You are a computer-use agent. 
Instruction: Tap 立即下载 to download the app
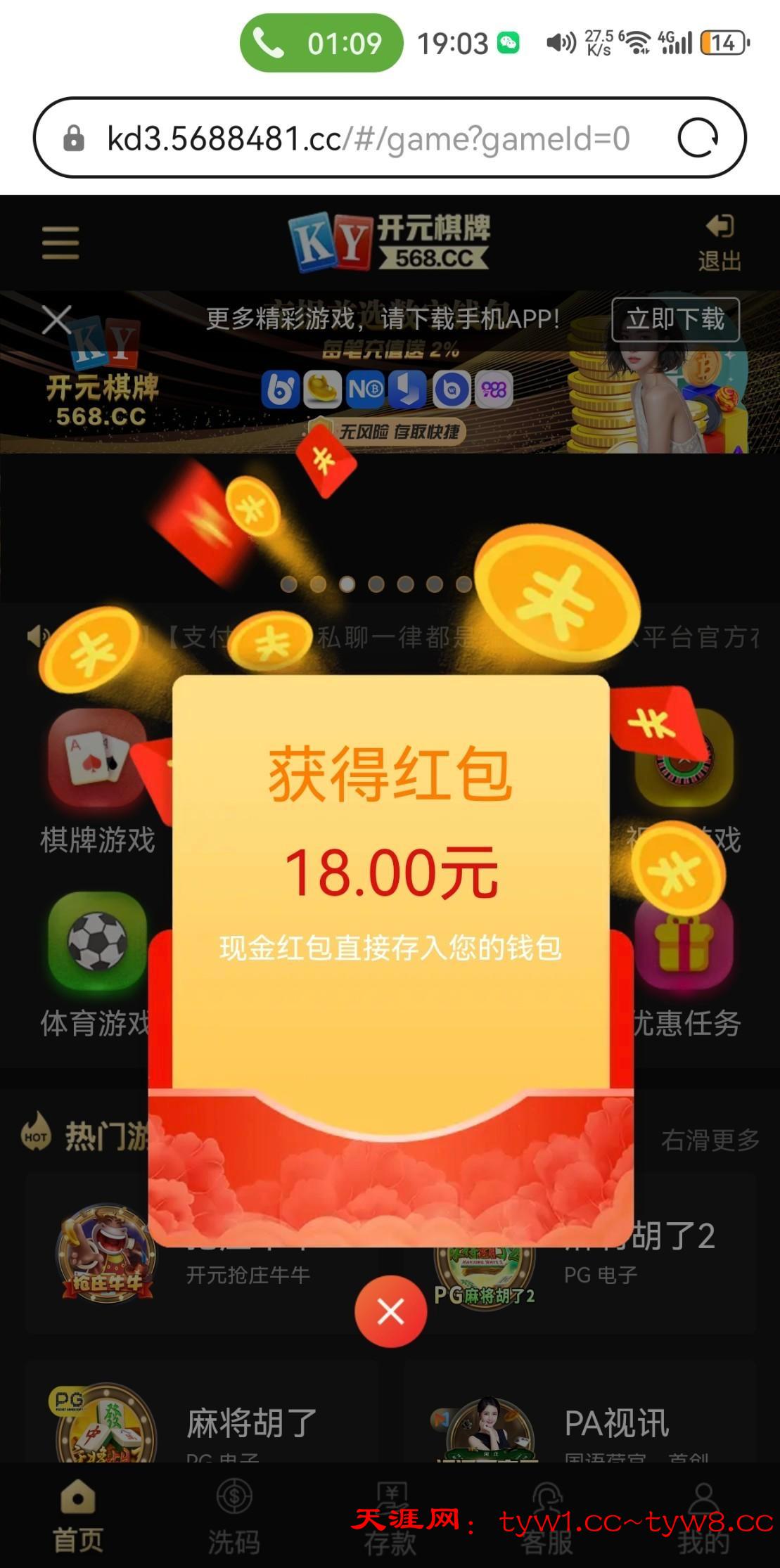point(675,319)
